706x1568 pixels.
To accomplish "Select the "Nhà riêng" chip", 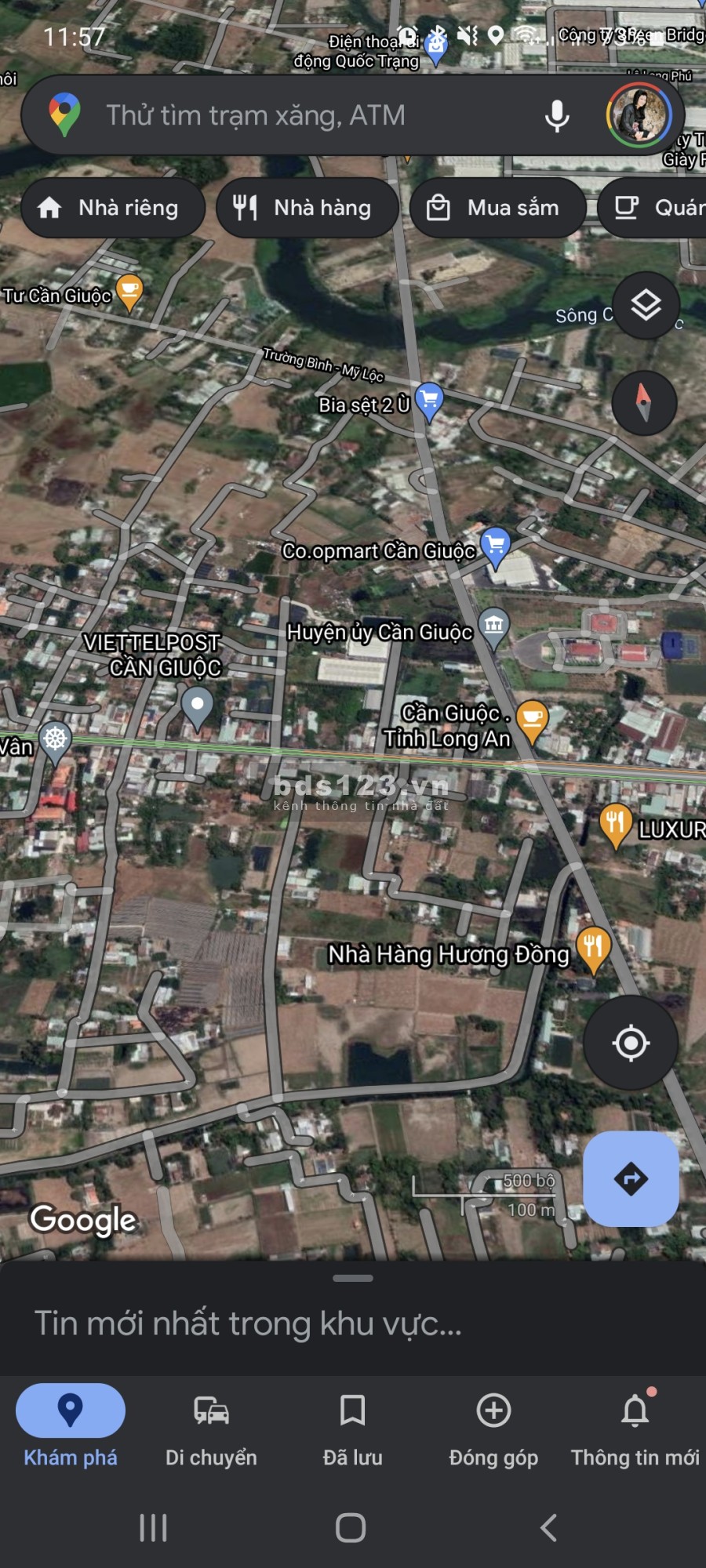I will click(x=113, y=208).
